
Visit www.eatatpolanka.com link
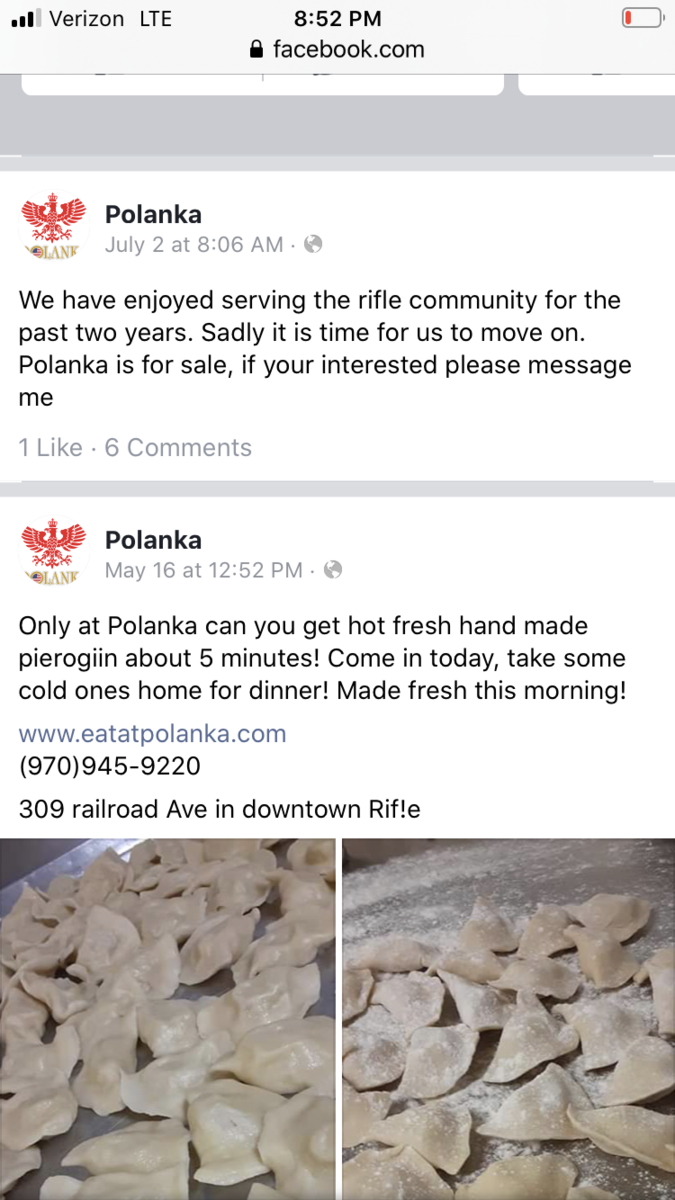[152, 734]
